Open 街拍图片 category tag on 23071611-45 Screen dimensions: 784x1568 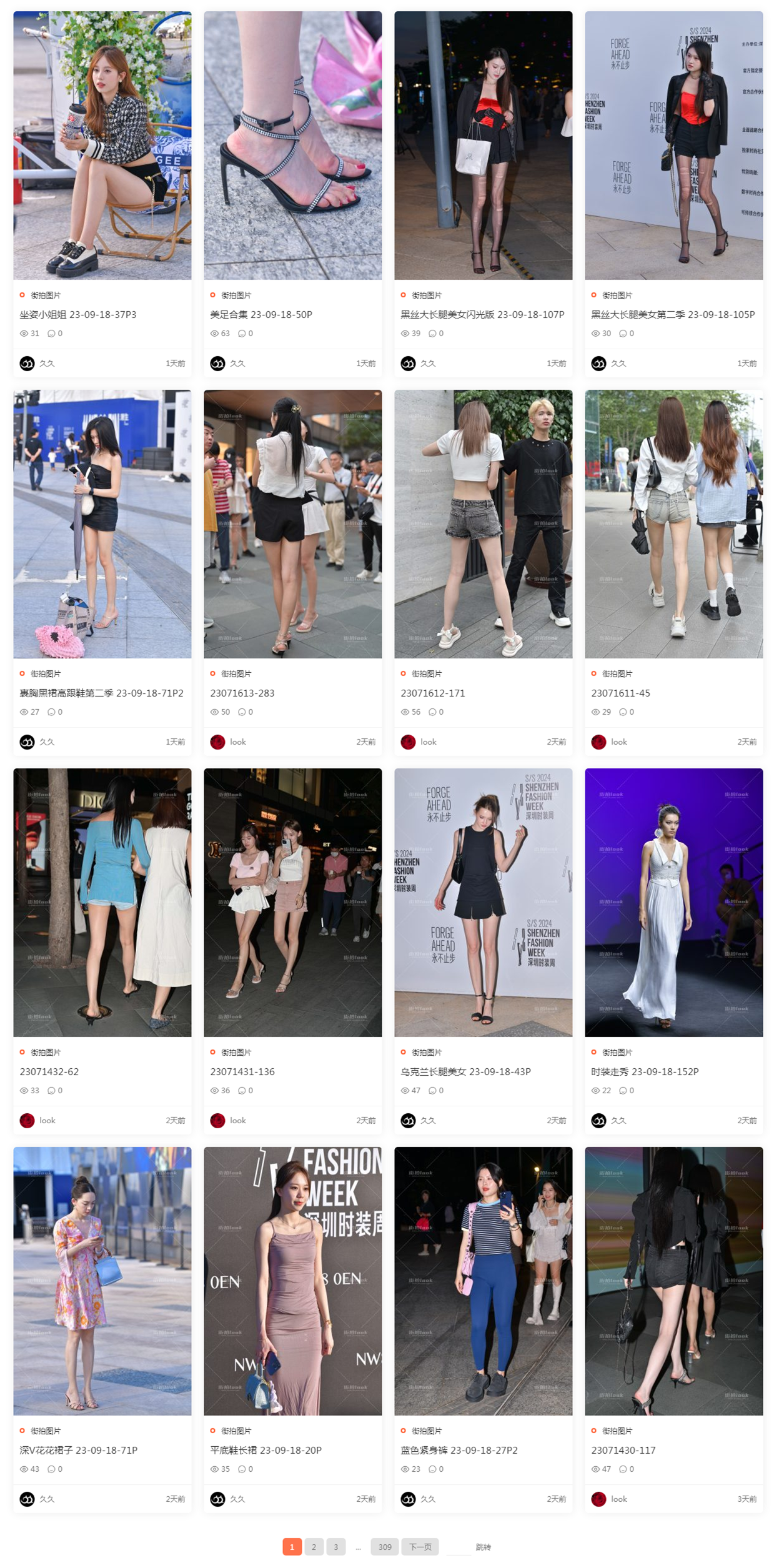tap(617, 674)
